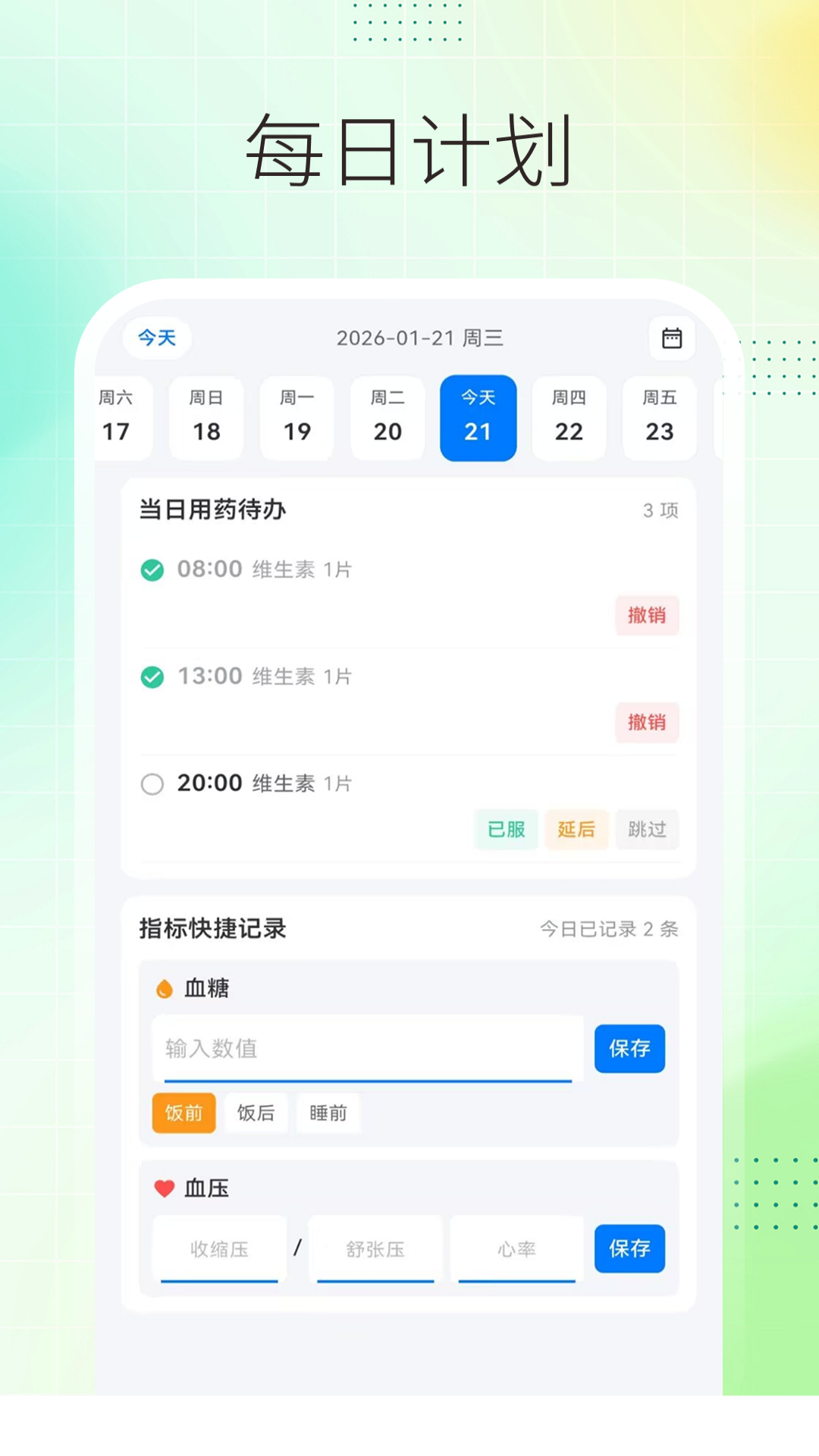Select the 饭前 blood sugar option
Screen dimensions: 819x1456
tap(183, 1112)
